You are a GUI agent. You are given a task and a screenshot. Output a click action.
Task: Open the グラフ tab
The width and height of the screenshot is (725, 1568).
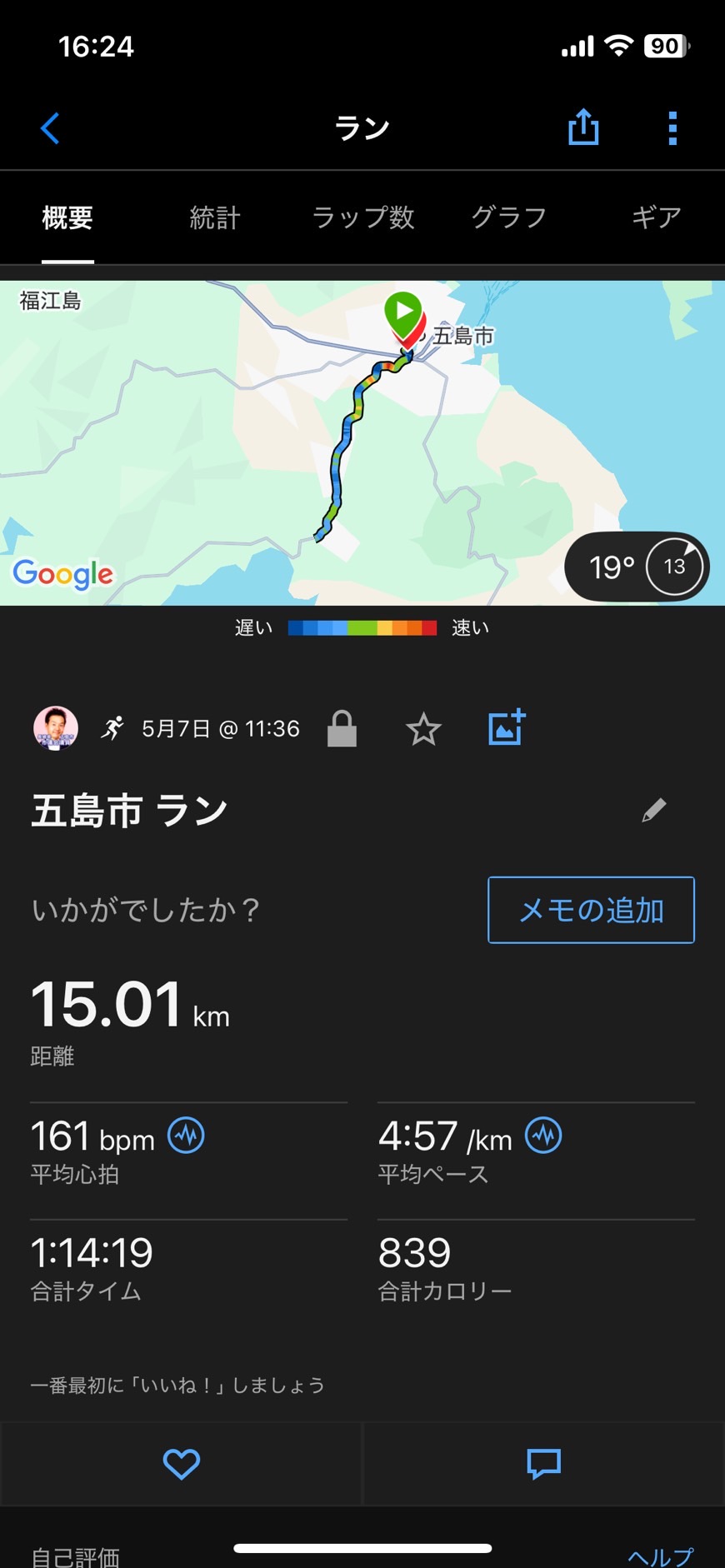point(509,218)
